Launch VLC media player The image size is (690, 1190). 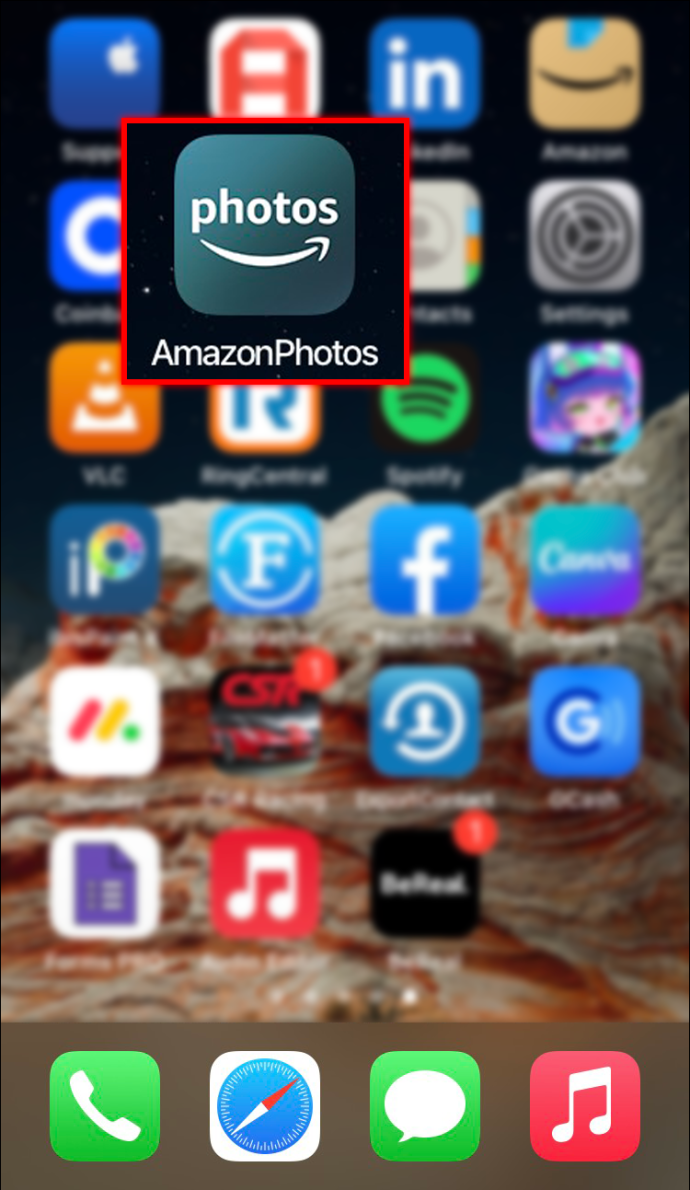click(x=105, y=397)
